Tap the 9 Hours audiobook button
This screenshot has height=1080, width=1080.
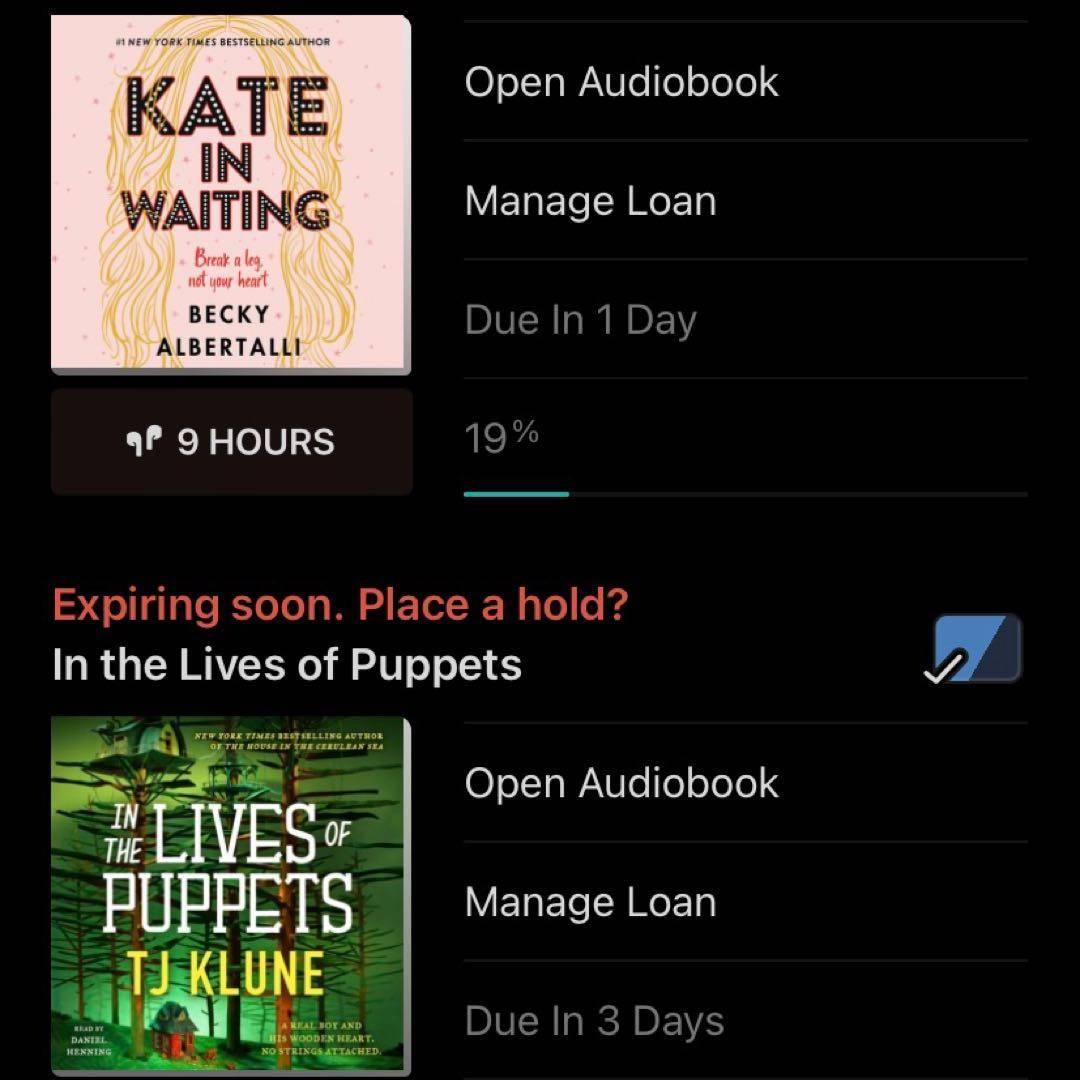[x=231, y=442]
